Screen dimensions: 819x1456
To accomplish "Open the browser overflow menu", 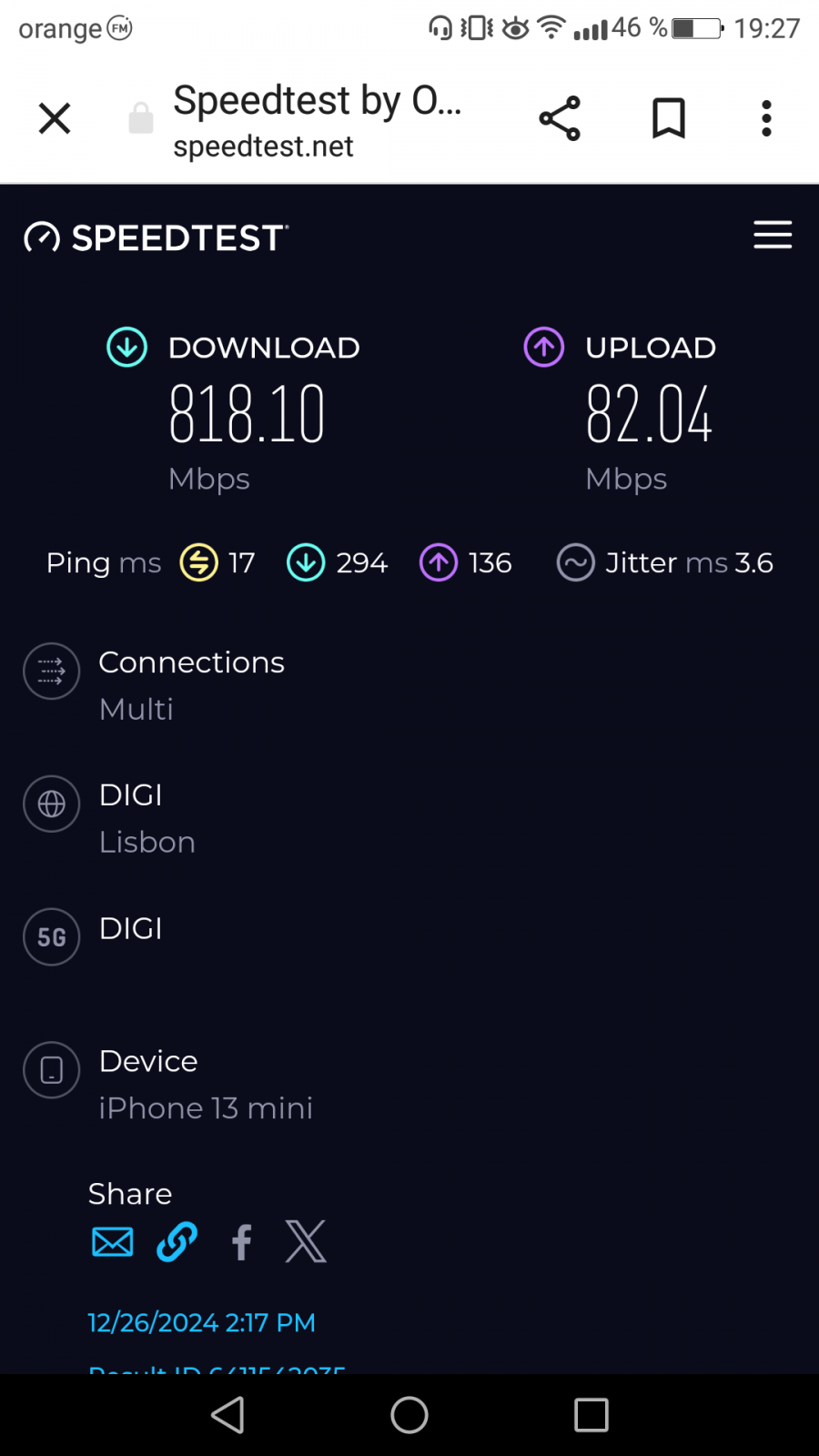I will point(766,118).
